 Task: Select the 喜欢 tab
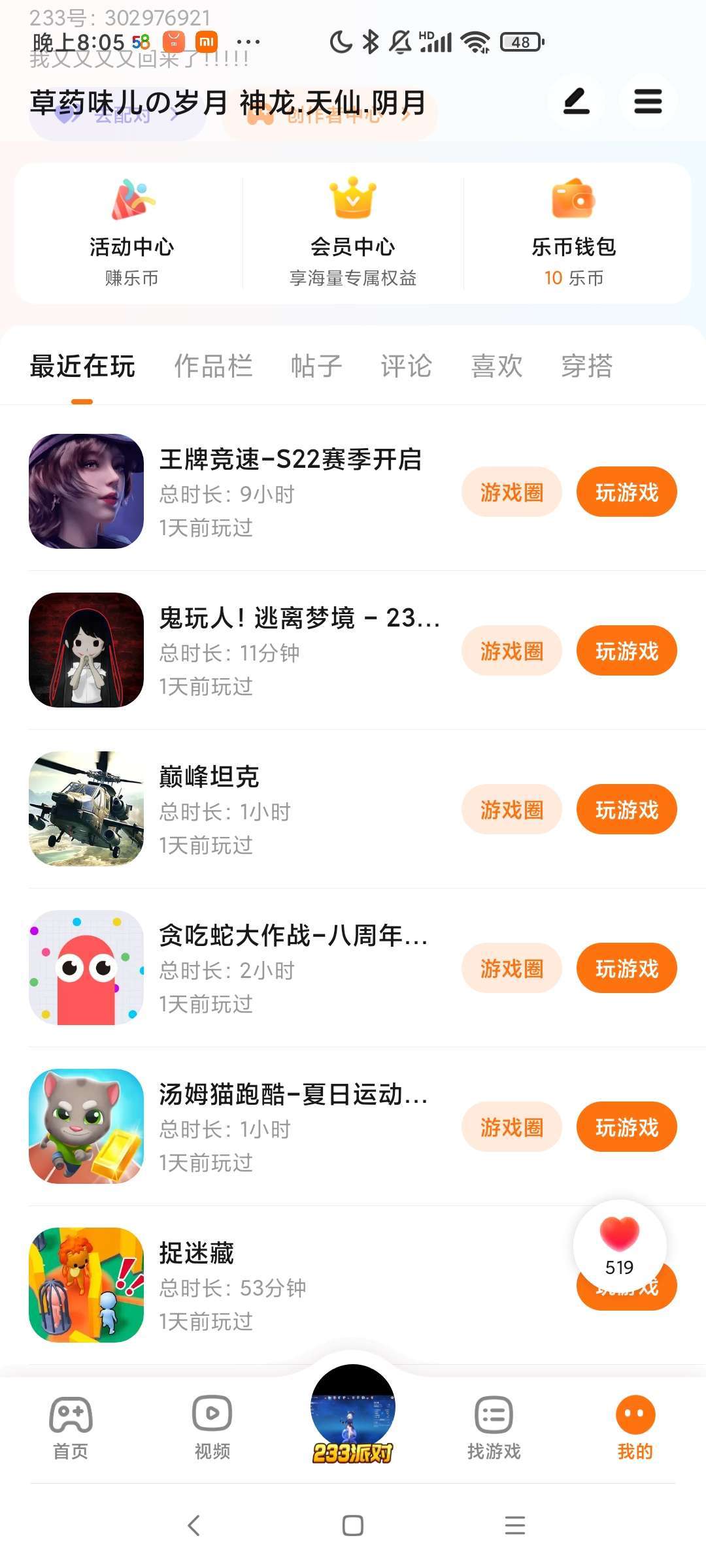click(497, 366)
